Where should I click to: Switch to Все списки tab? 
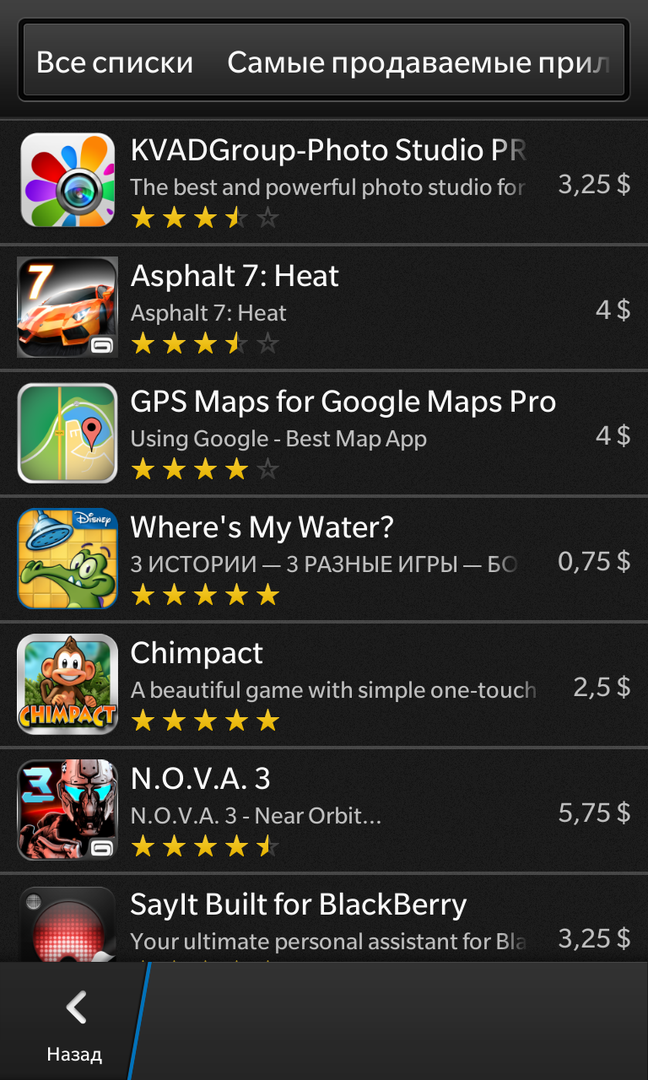[114, 62]
